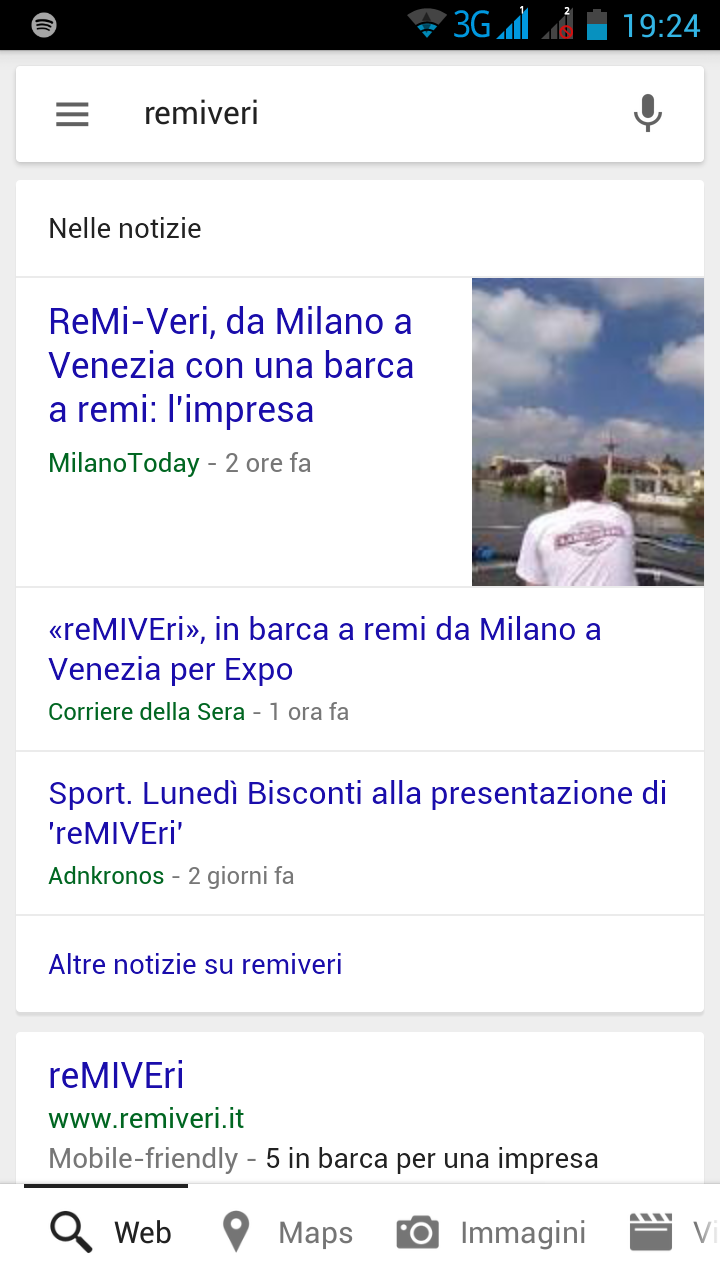This screenshot has width=720, height=1280.
Task: Open the hamburger menu
Action: 72,114
